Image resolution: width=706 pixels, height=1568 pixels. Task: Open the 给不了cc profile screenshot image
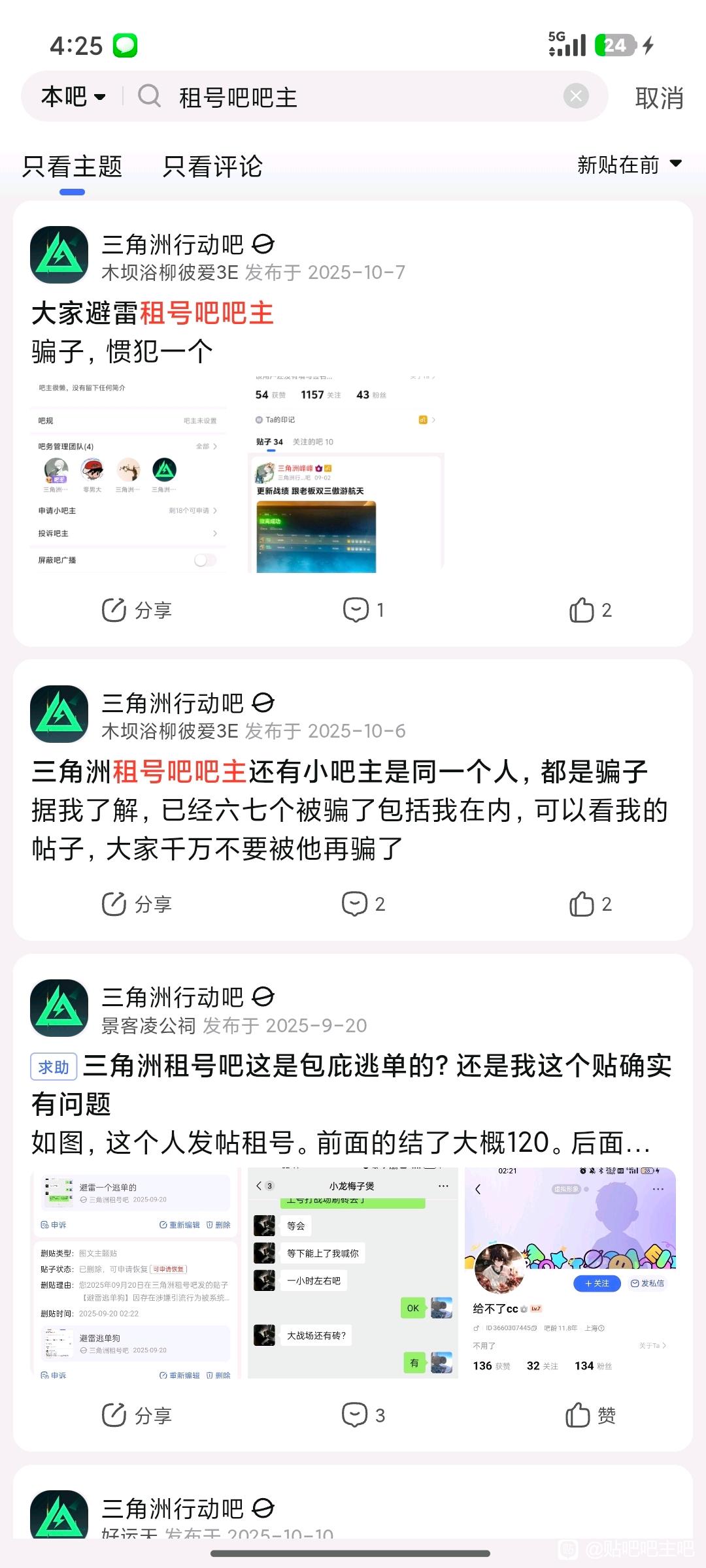(570, 1273)
